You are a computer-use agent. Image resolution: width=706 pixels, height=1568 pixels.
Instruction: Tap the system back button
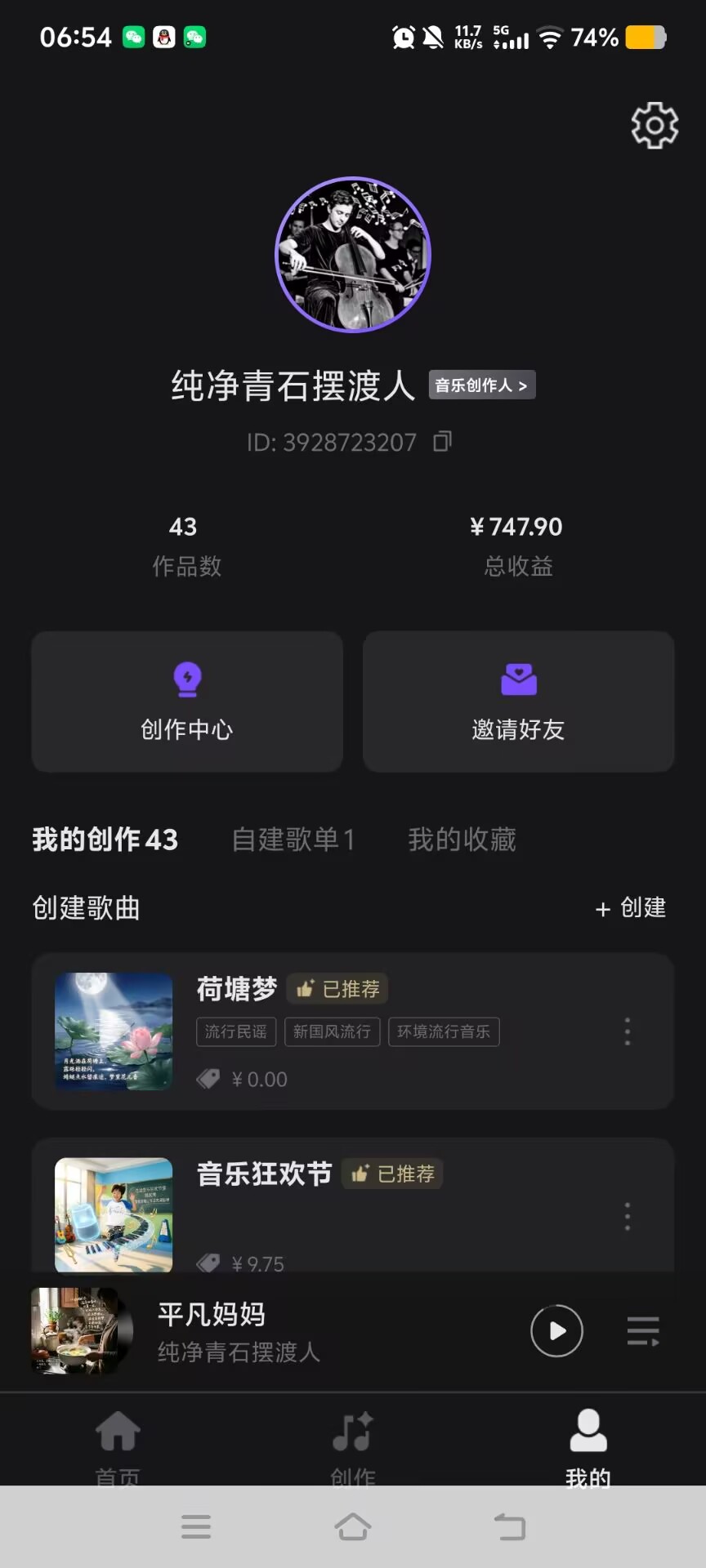[x=510, y=1526]
